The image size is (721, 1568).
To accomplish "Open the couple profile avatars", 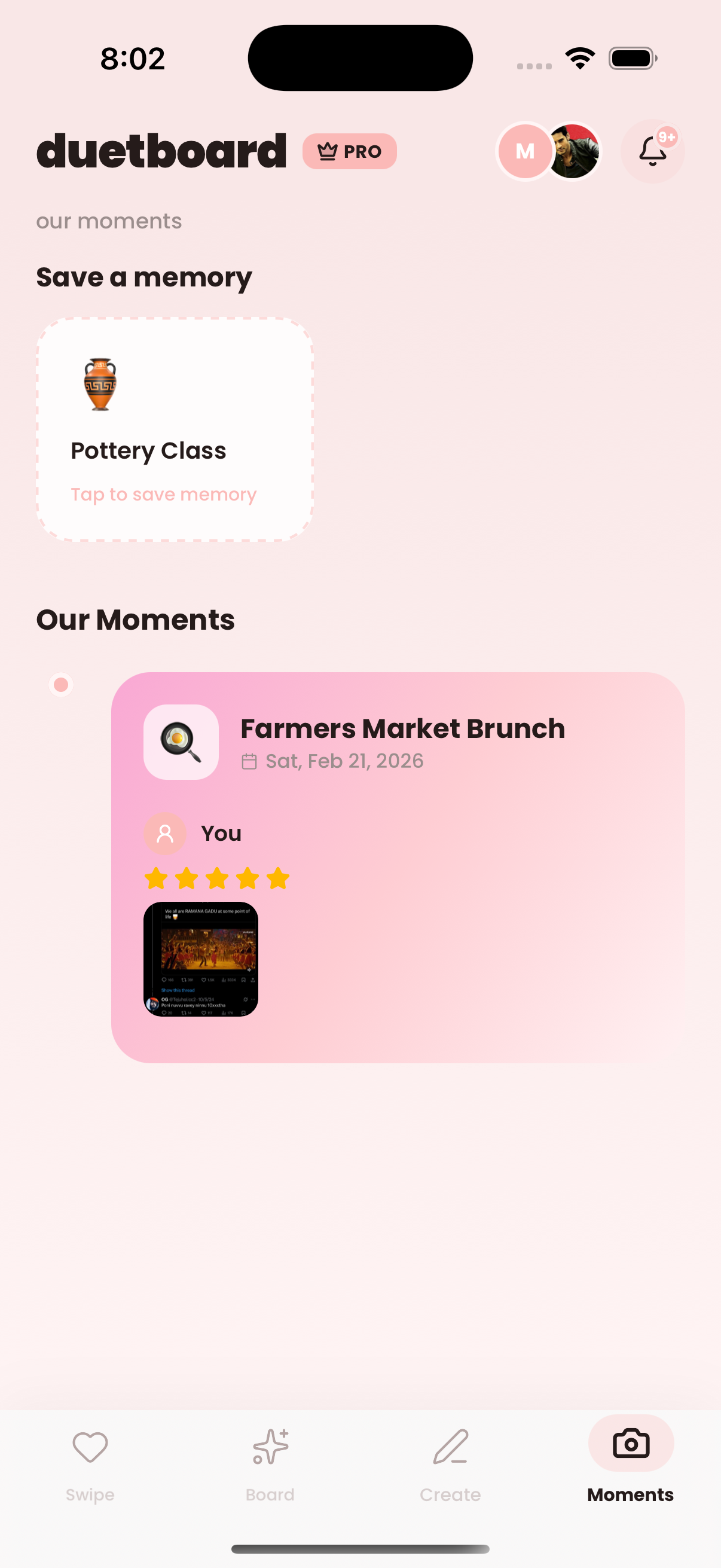I will tap(548, 151).
